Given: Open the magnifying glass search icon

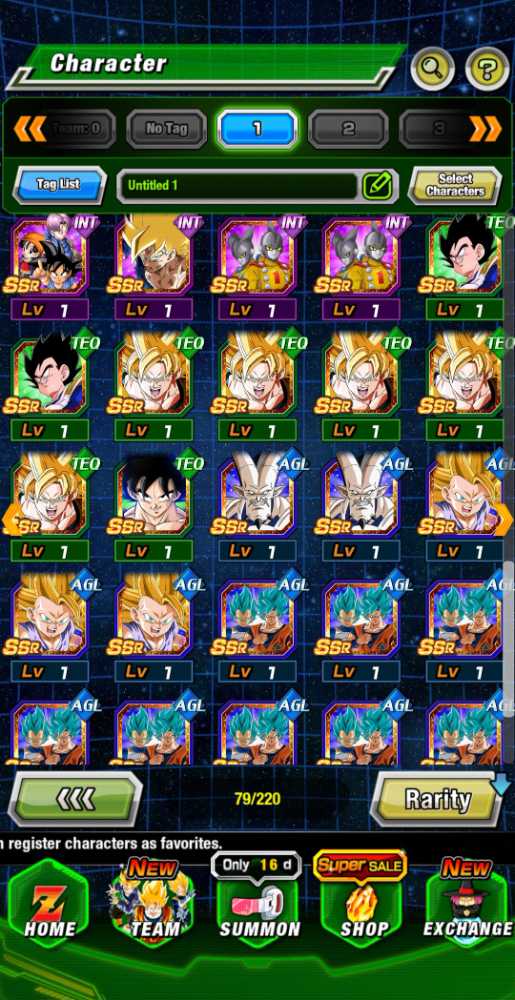Looking at the screenshot, I should click(x=432, y=68).
